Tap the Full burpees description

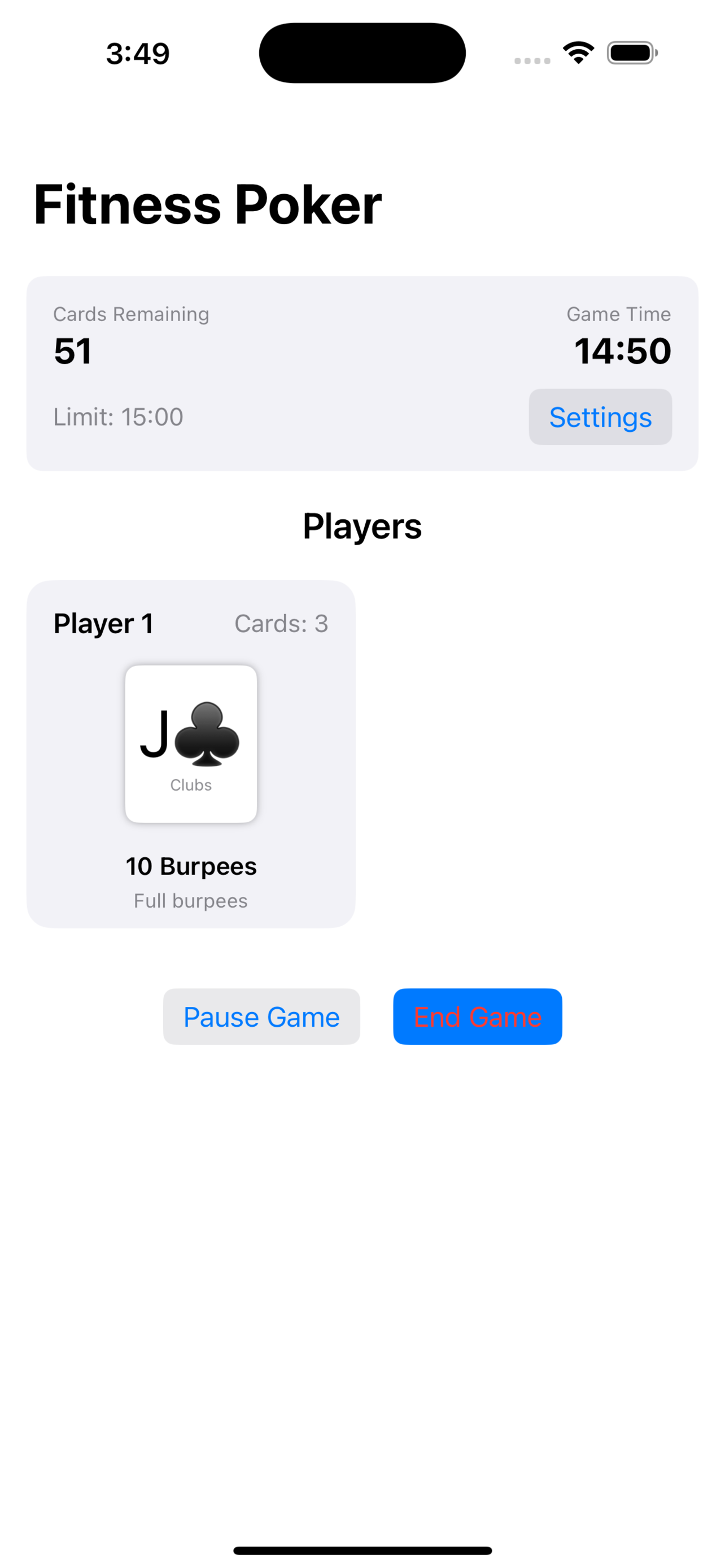pyautogui.click(x=190, y=900)
